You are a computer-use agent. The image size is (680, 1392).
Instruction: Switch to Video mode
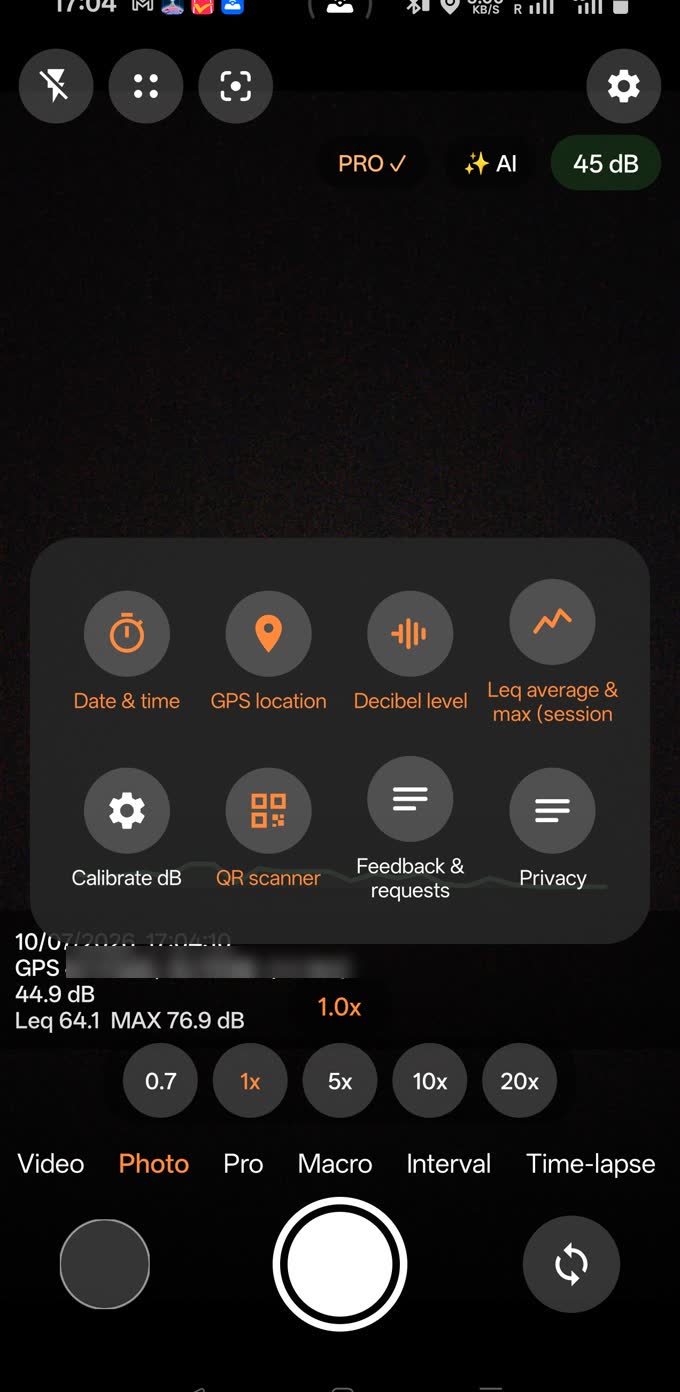[x=51, y=1164]
